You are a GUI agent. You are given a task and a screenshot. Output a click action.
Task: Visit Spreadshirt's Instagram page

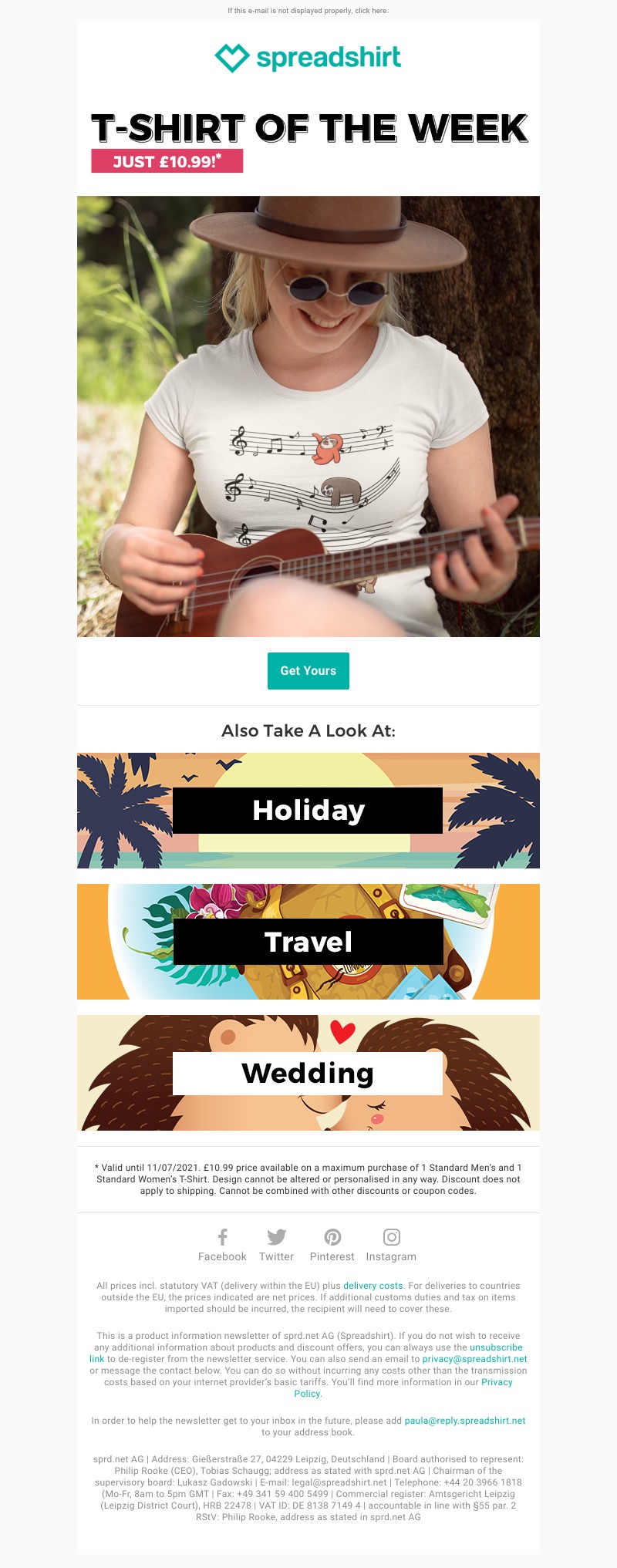391,1245
